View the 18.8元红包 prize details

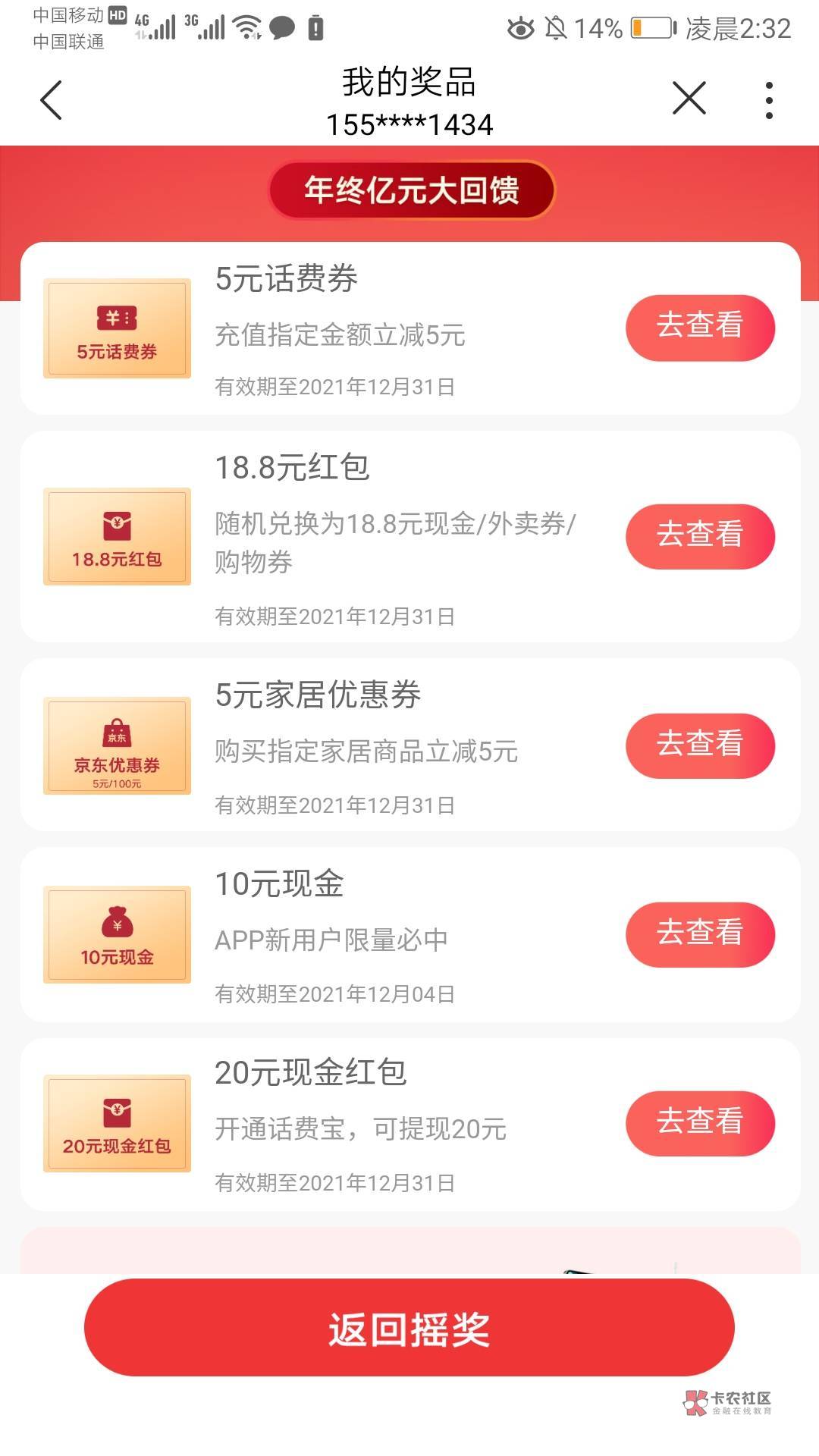[x=699, y=536]
